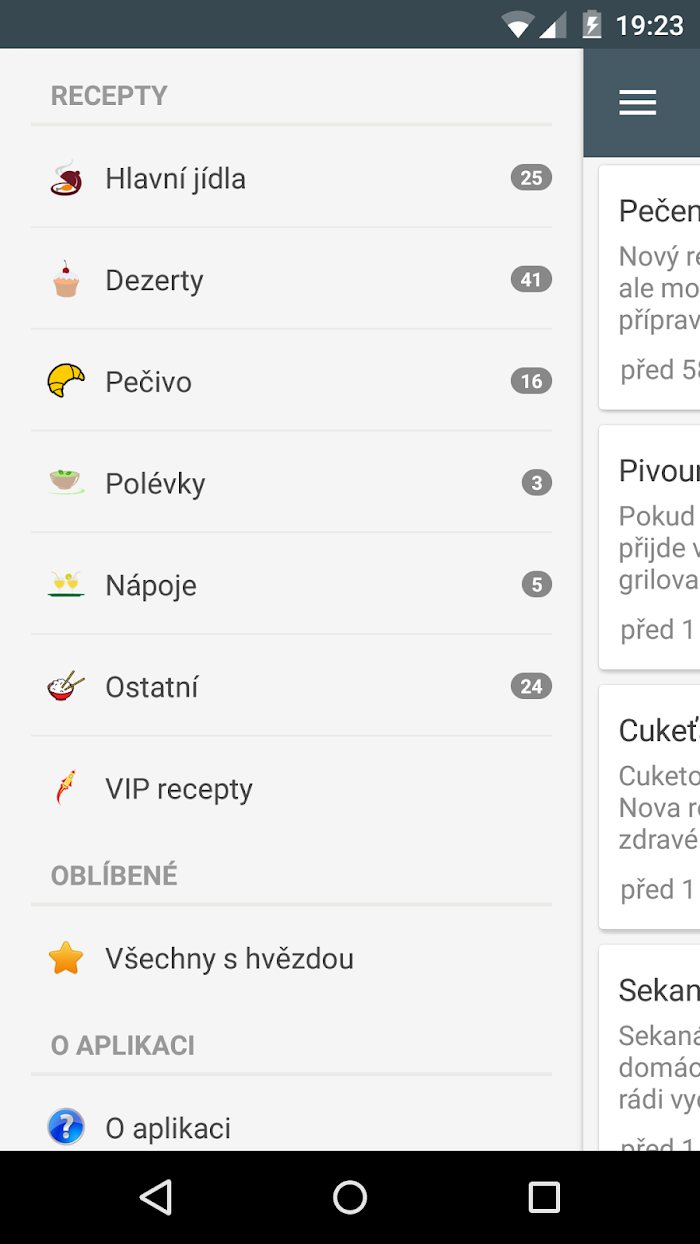Open the Nápoje category
This screenshot has width=700, height=1244.
pyautogui.click(x=291, y=585)
